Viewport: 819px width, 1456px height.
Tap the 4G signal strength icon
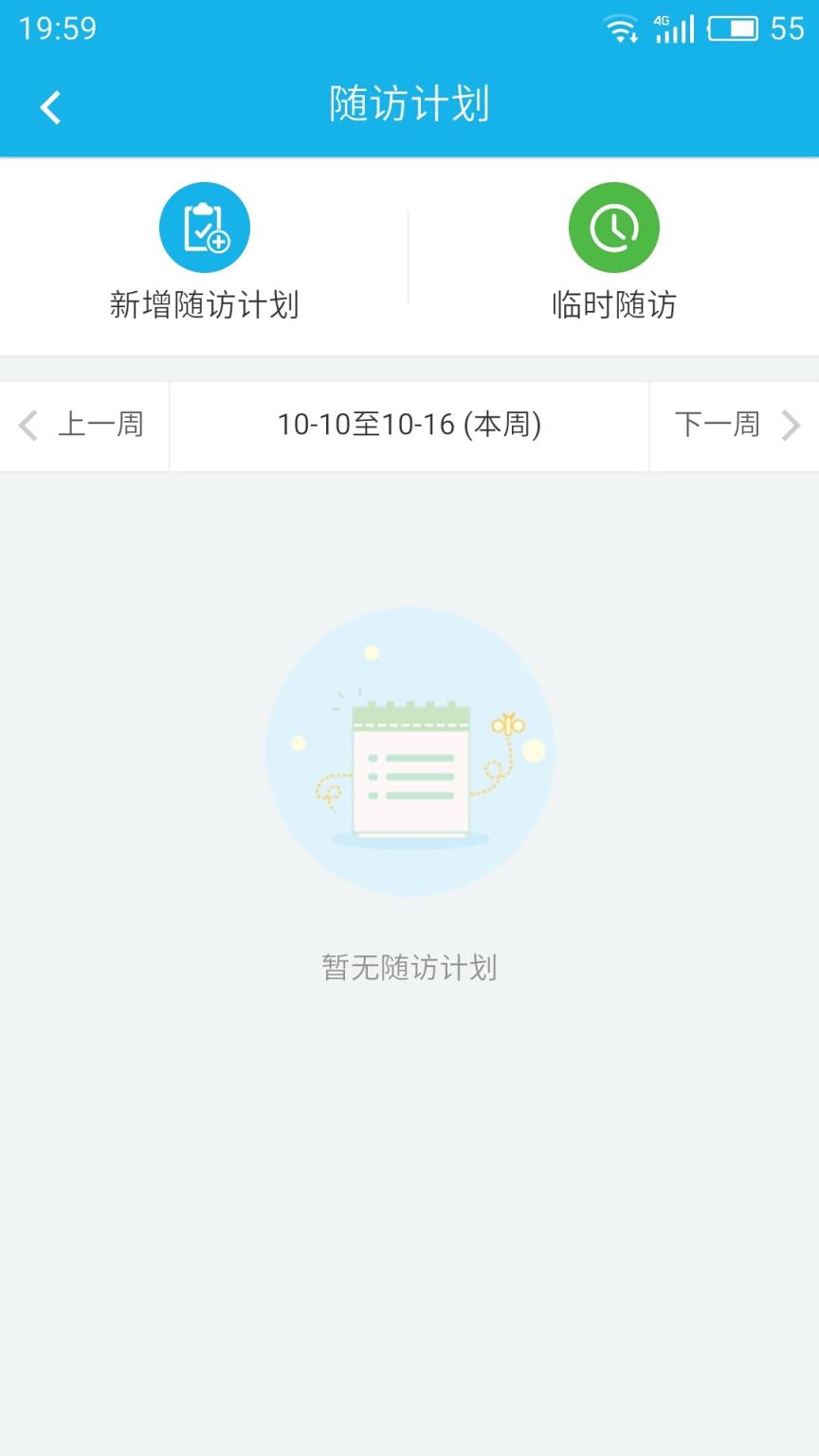[675, 28]
